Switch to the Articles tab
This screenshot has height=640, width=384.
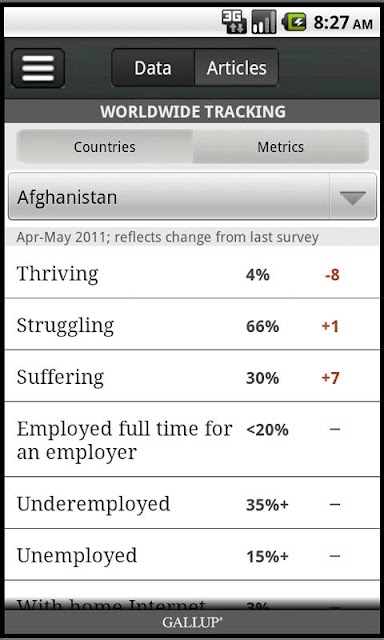237,68
